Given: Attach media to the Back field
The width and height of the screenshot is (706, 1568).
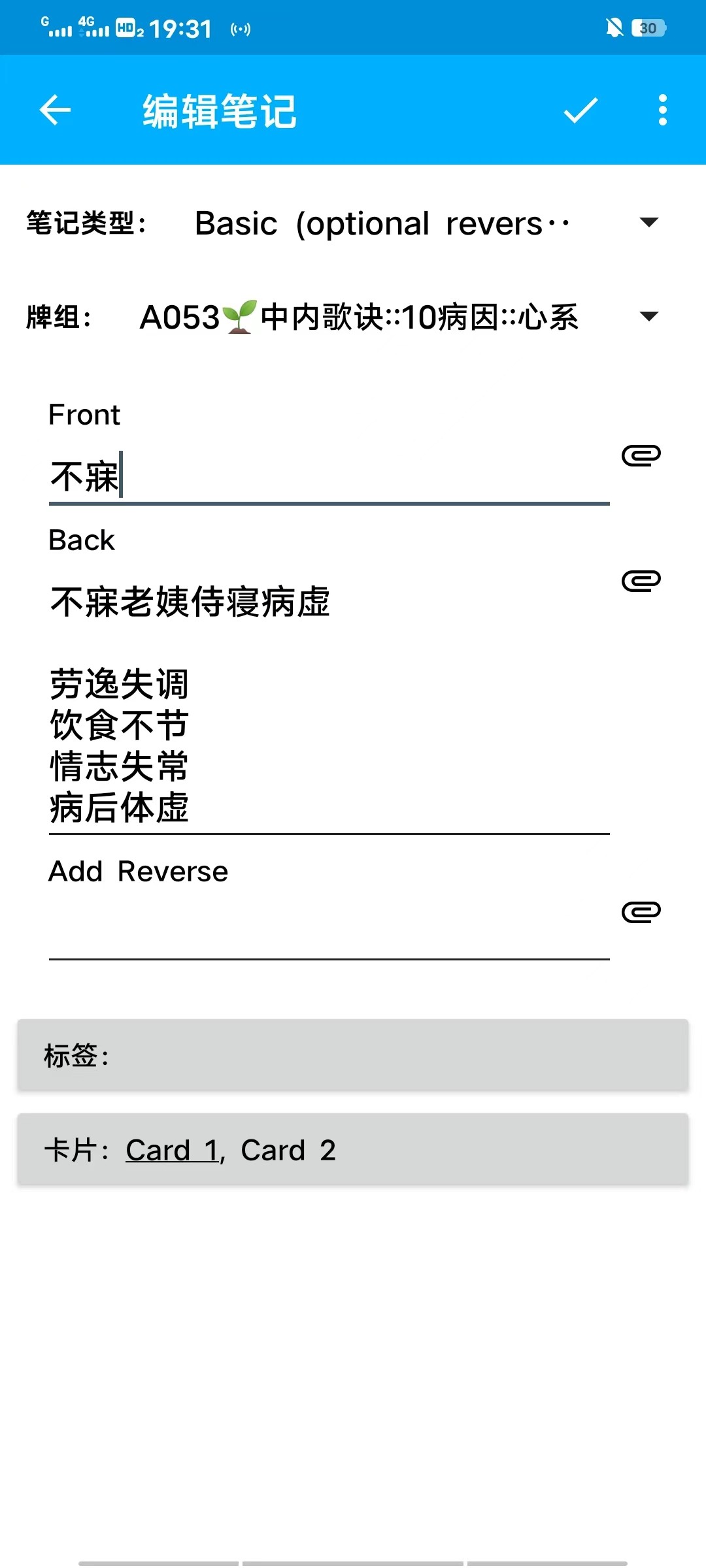Looking at the screenshot, I should click(x=641, y=581).
